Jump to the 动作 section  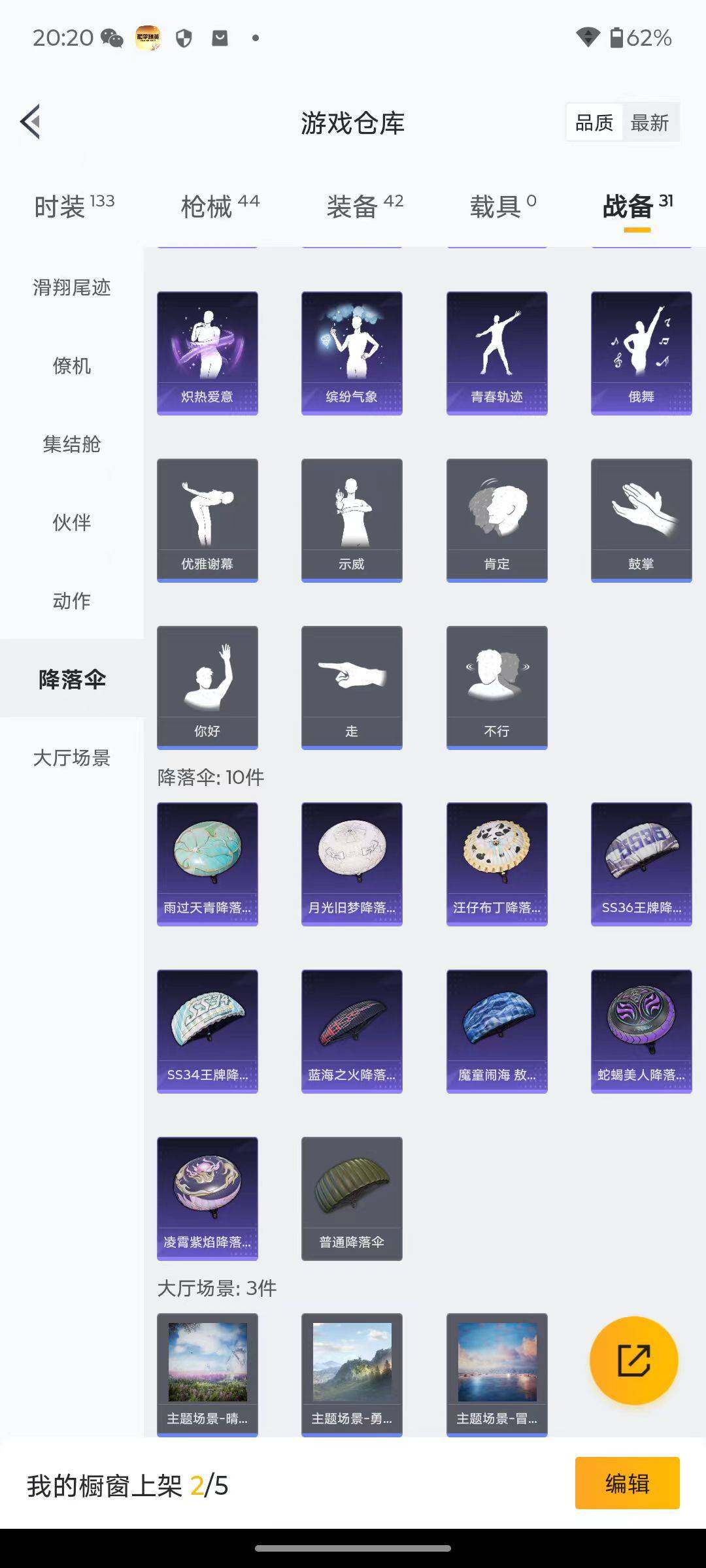pos(72,601)
